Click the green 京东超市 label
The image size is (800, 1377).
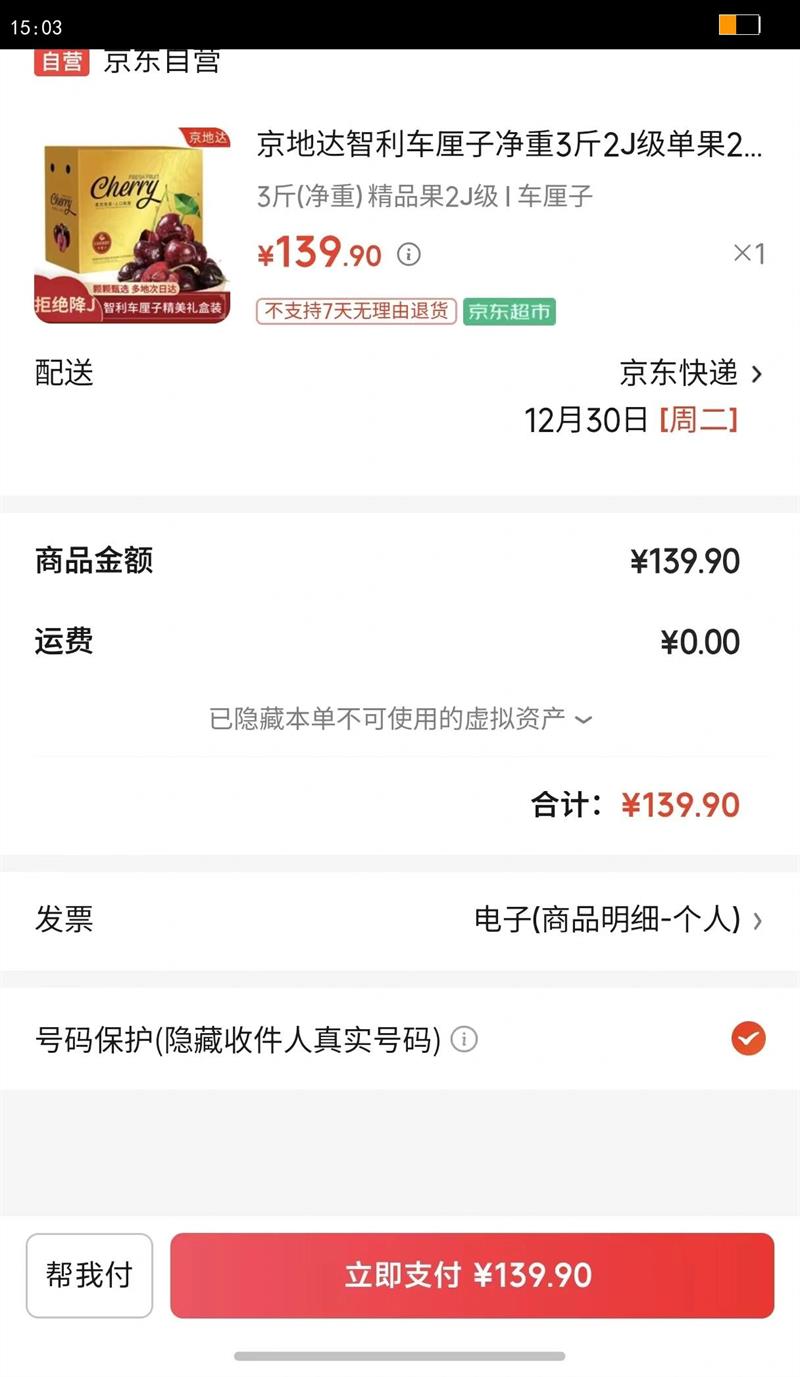tap(508, 313)
